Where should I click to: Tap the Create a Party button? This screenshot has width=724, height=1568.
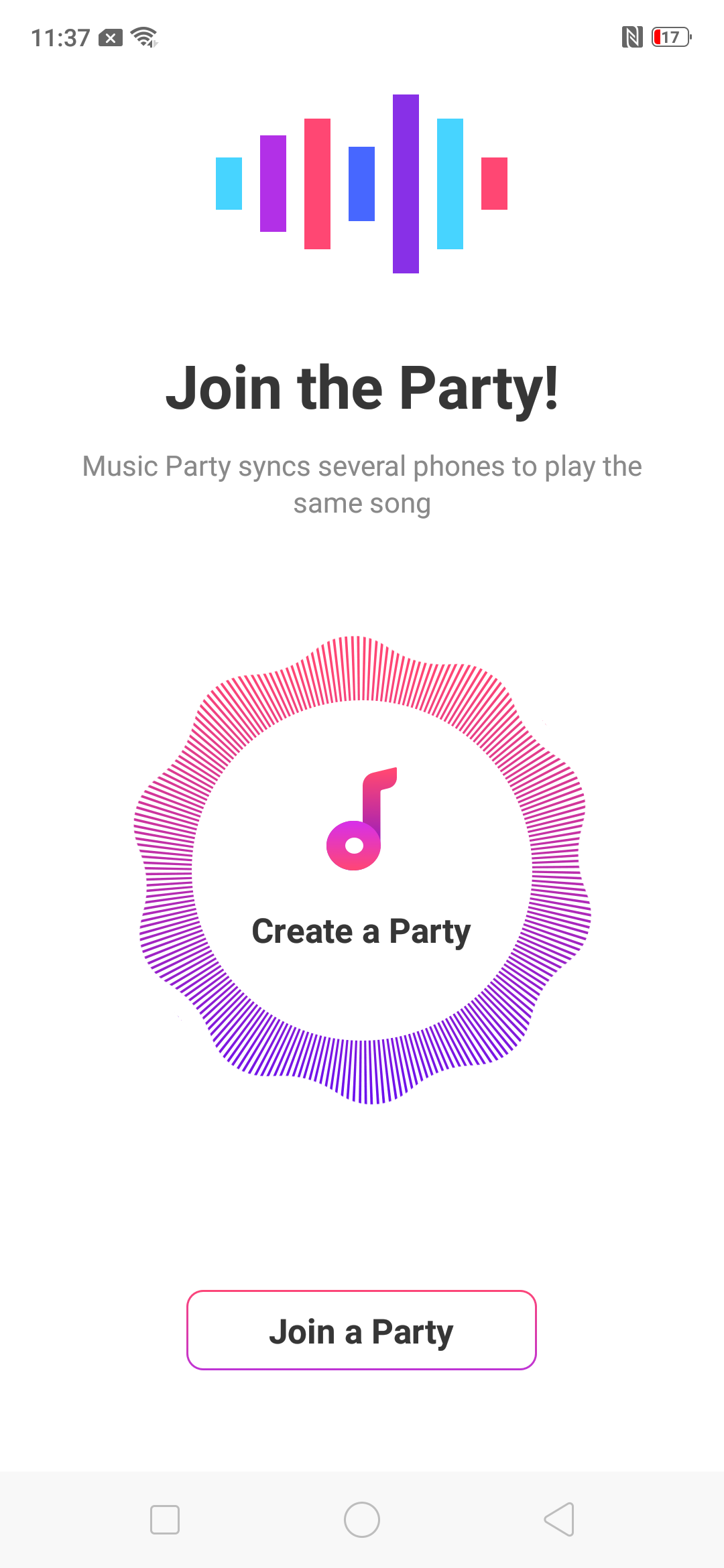(x=362, y=870)
